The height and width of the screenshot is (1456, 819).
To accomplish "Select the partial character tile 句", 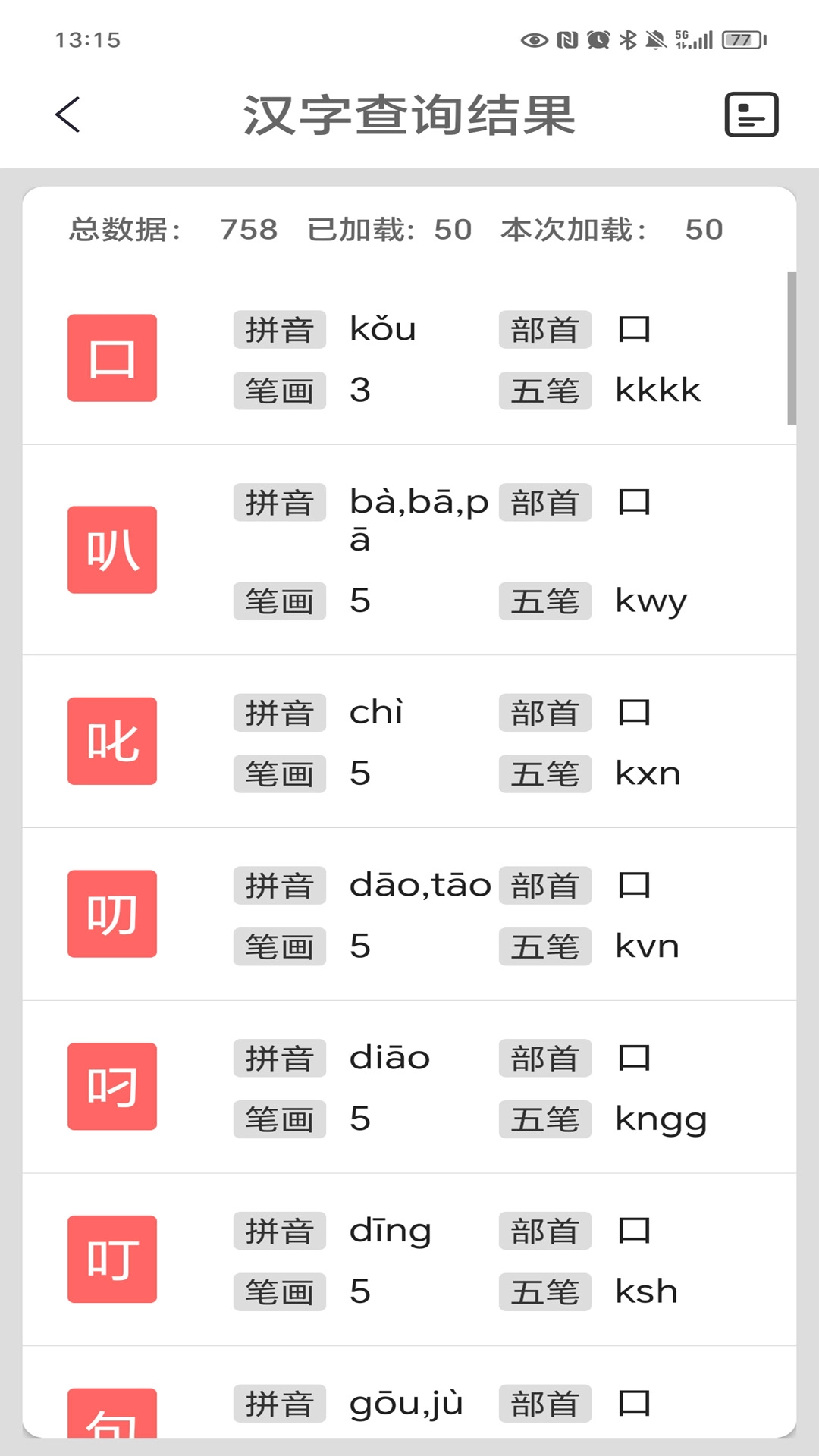I will point(111,1420).
